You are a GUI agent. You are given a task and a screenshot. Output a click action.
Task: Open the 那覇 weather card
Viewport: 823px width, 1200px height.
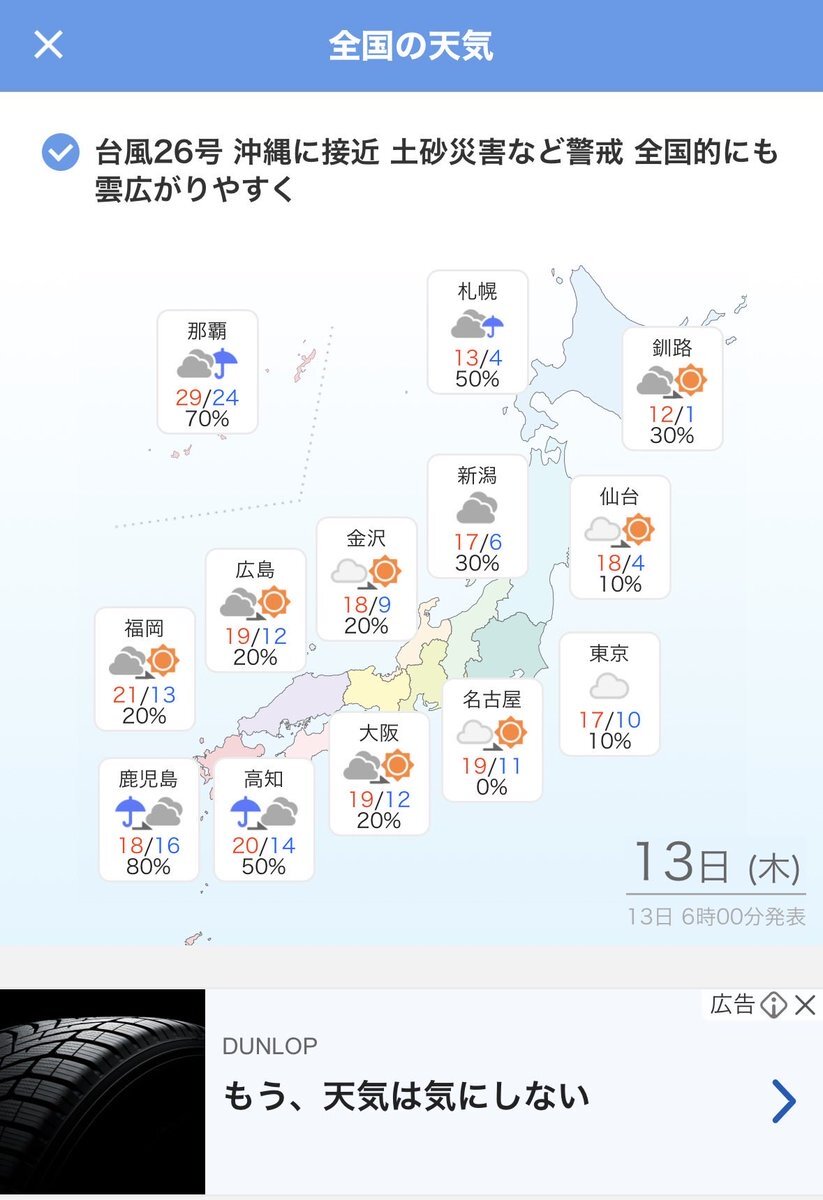click(208, 372)
